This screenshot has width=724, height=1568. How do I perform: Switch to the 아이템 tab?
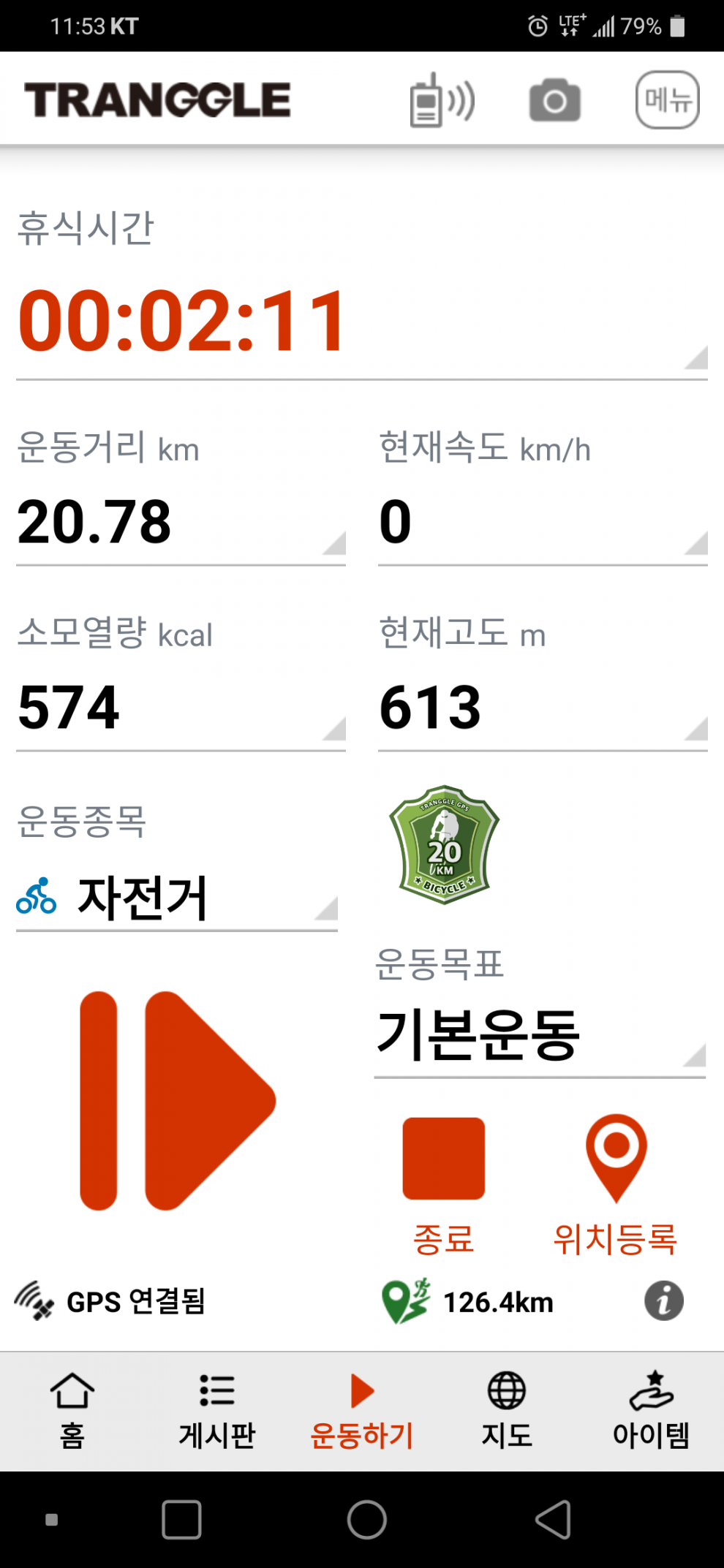tap(651, 1411)
